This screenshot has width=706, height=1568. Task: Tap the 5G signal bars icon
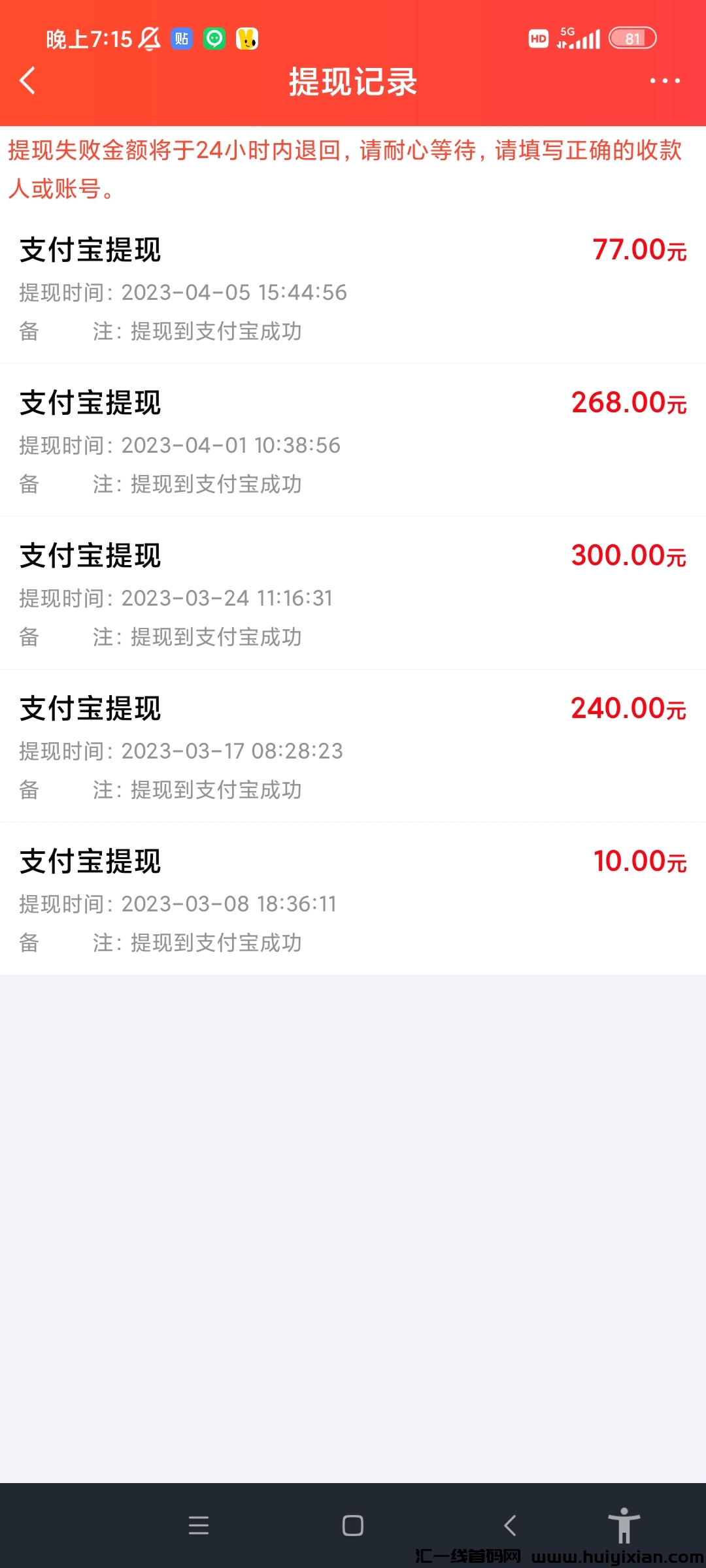coord(577,38)
